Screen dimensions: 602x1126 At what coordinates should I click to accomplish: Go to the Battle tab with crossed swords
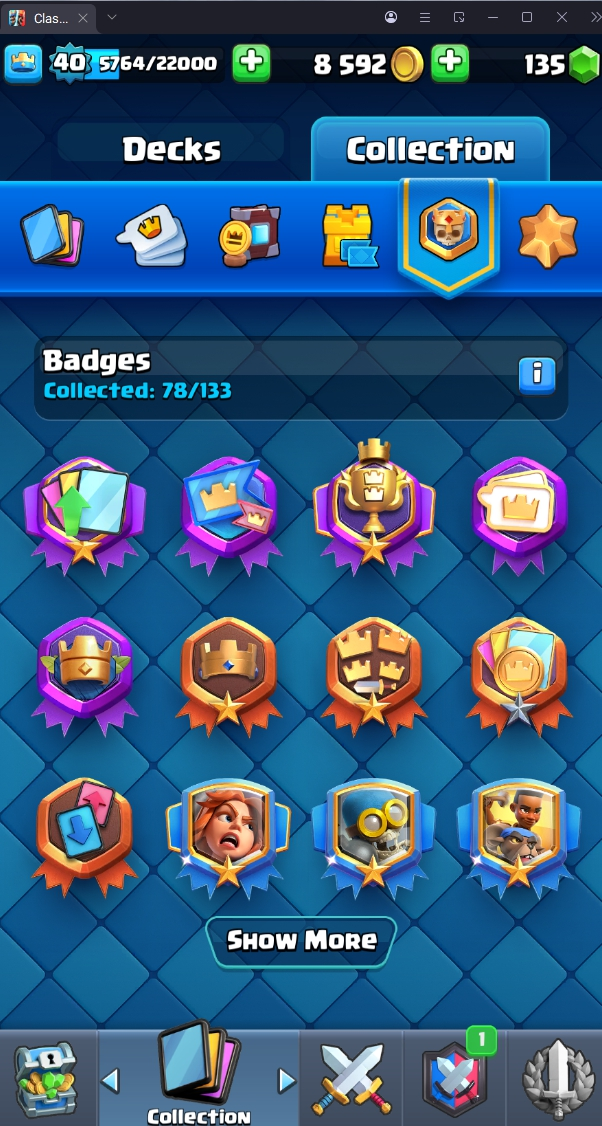pyautogui.click(x=351, y=1078)
